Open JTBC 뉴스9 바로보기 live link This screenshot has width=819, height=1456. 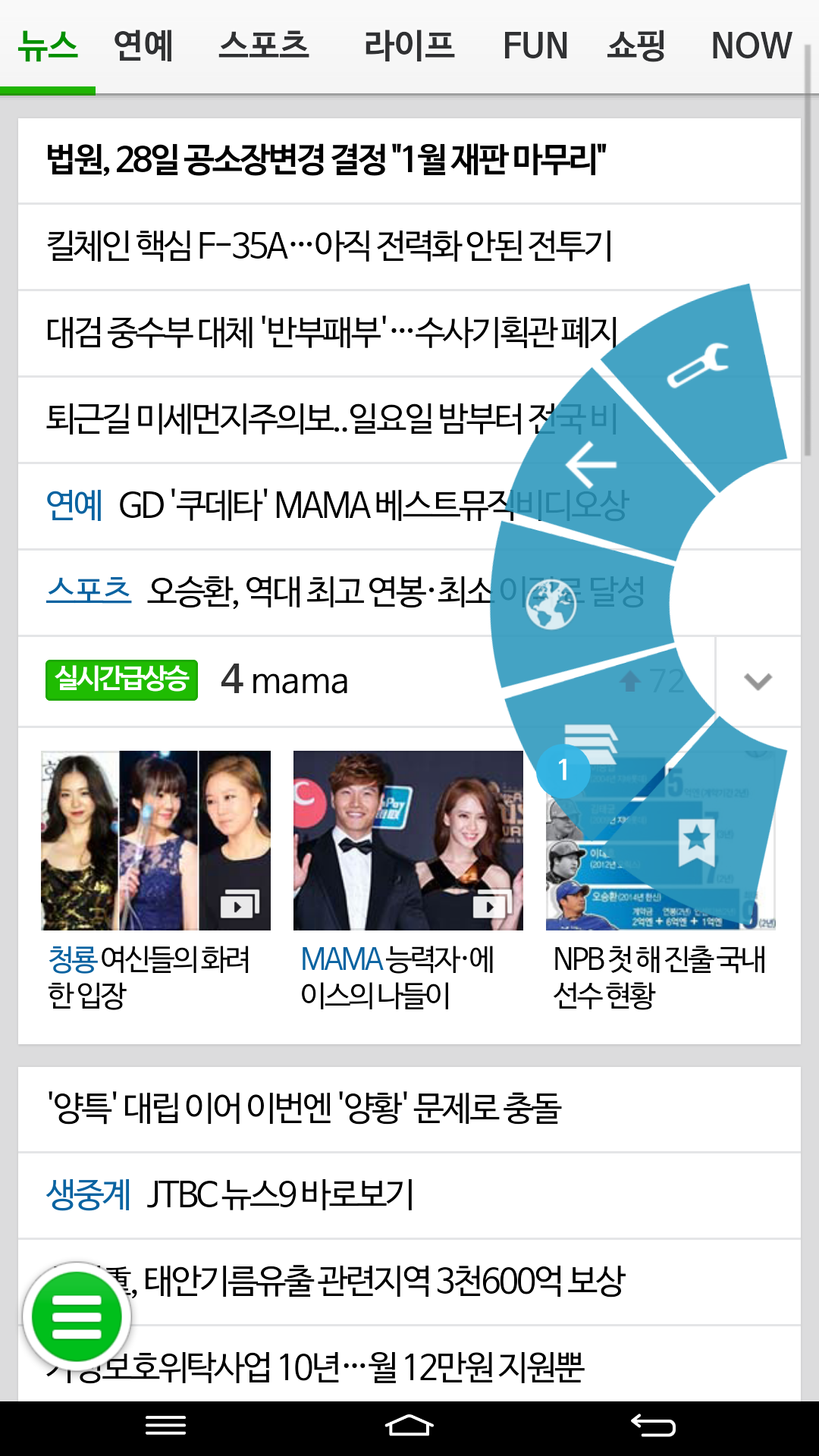[281, 1195]
